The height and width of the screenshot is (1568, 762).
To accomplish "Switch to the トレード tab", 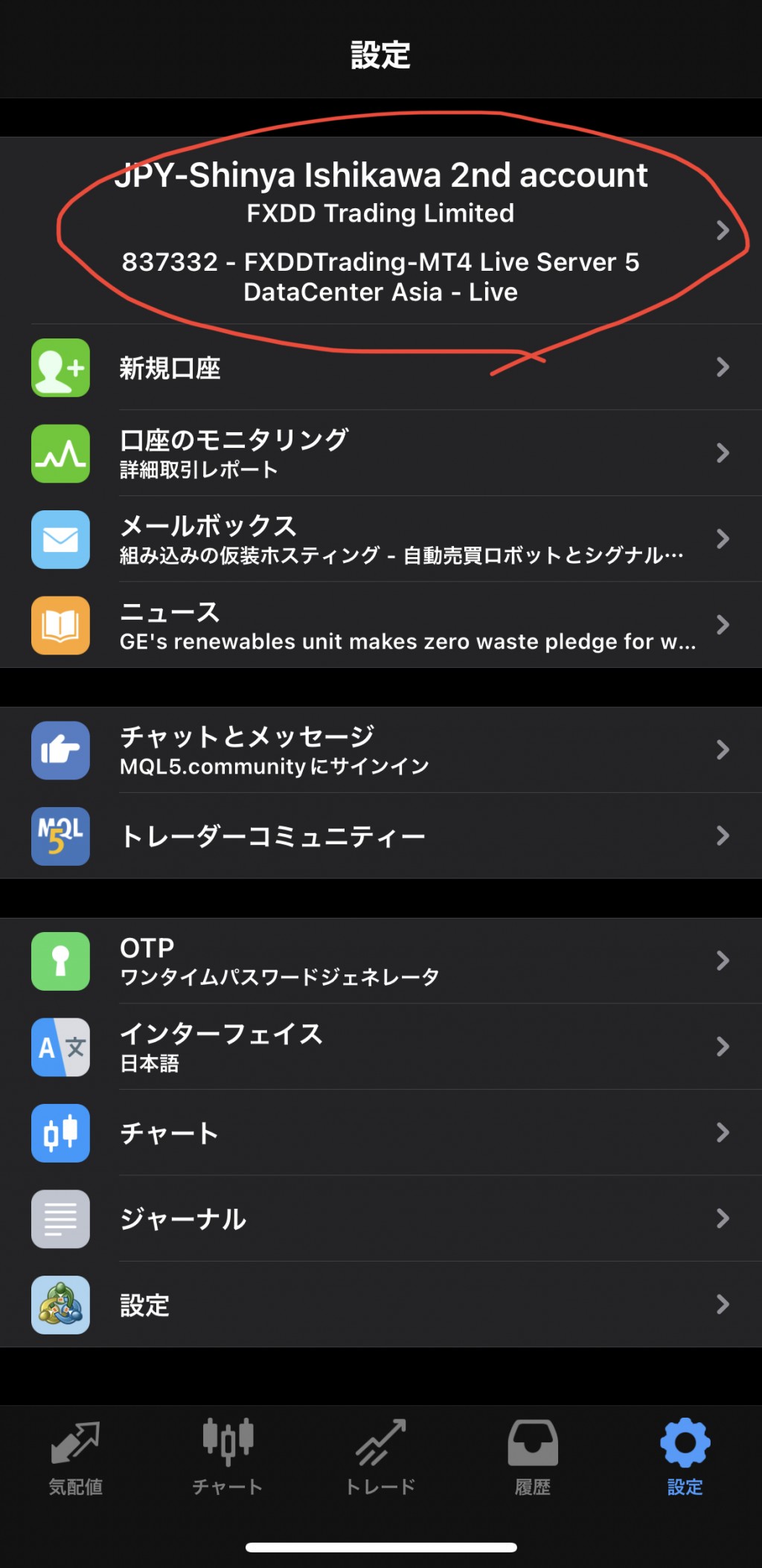I will pos(381,1456).
